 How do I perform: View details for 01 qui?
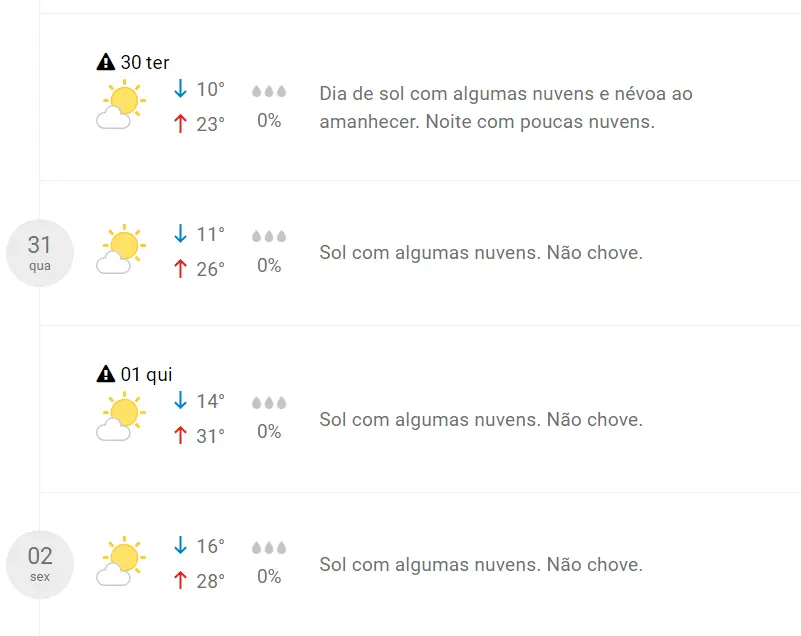coord(146,375)
